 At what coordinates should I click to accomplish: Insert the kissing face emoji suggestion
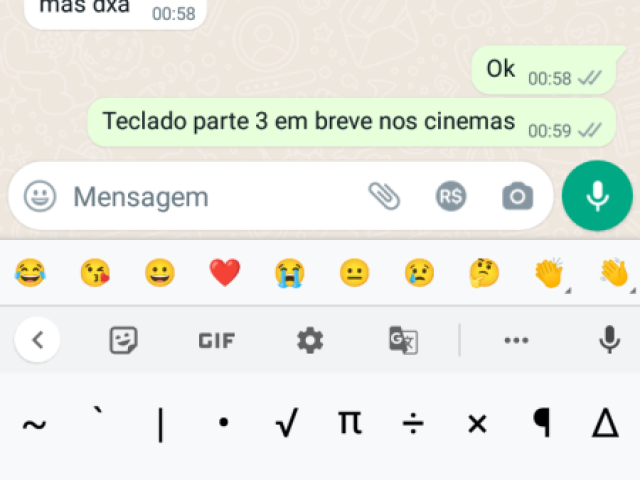tap(95, 272)
